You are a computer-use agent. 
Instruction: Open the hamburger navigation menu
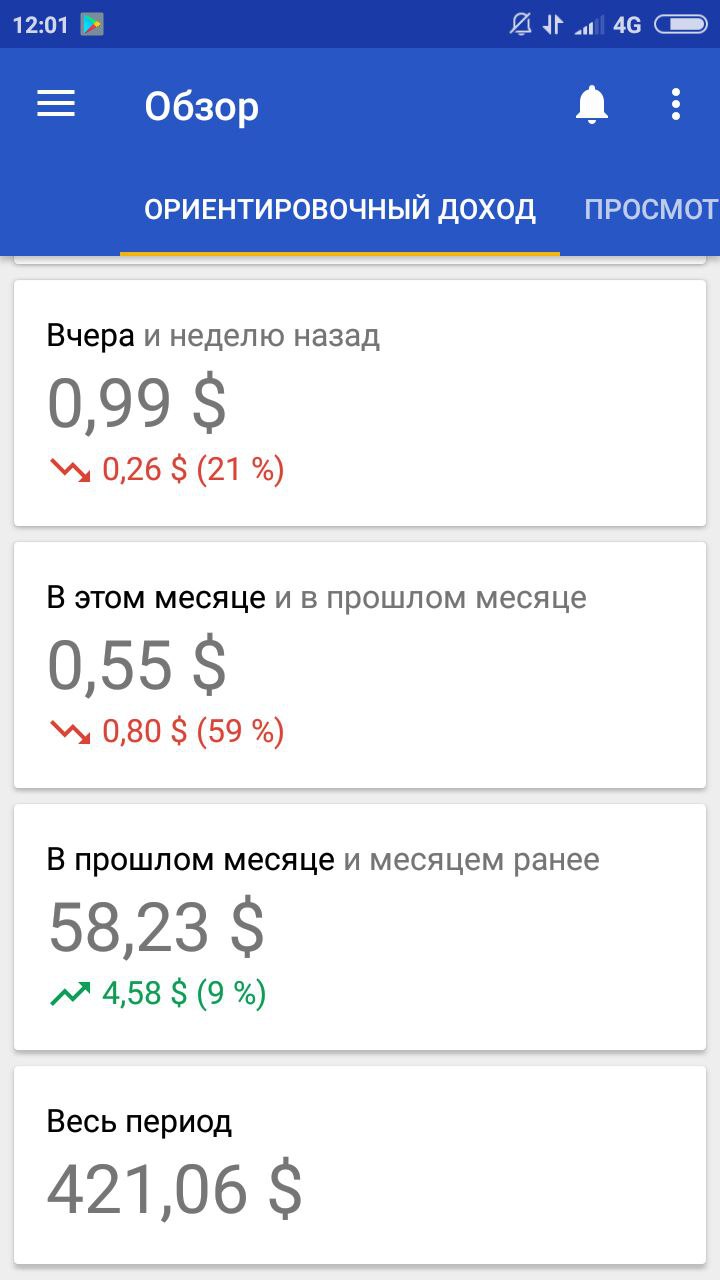56,104
